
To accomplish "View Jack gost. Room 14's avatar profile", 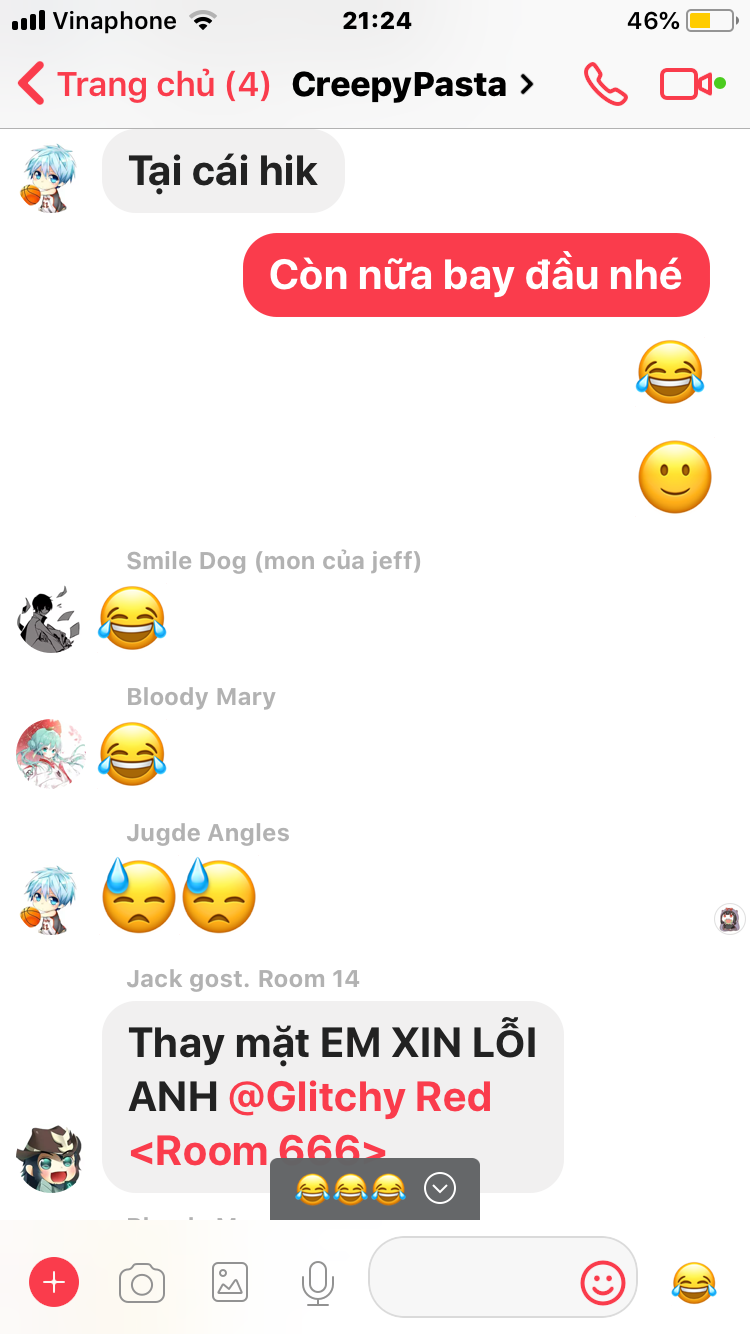I will coord(48,1158).
